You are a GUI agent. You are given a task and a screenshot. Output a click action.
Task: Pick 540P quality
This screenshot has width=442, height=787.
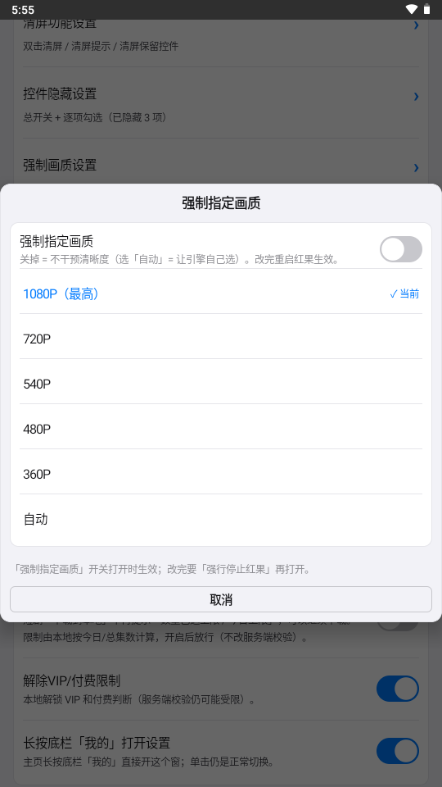pos(221,384)
